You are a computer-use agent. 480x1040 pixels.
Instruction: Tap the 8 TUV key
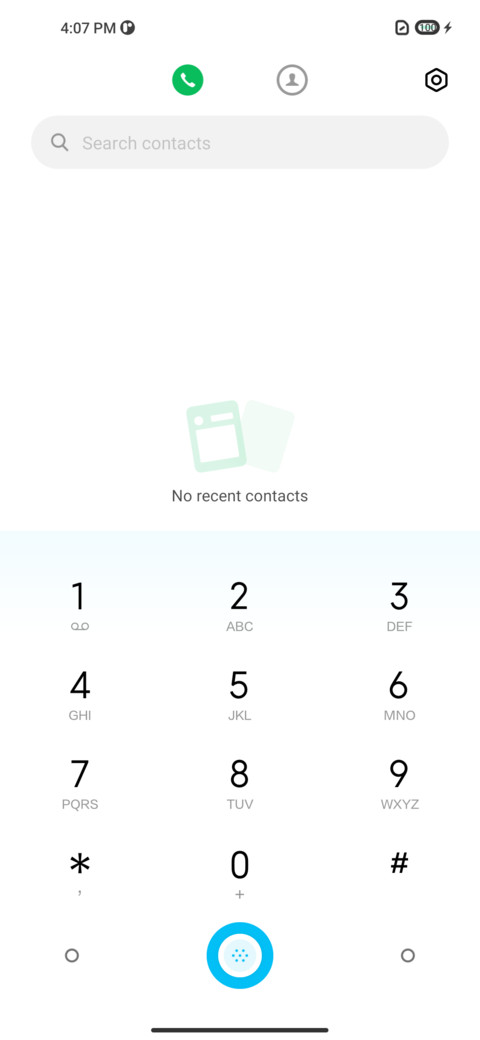click(239, 785)
